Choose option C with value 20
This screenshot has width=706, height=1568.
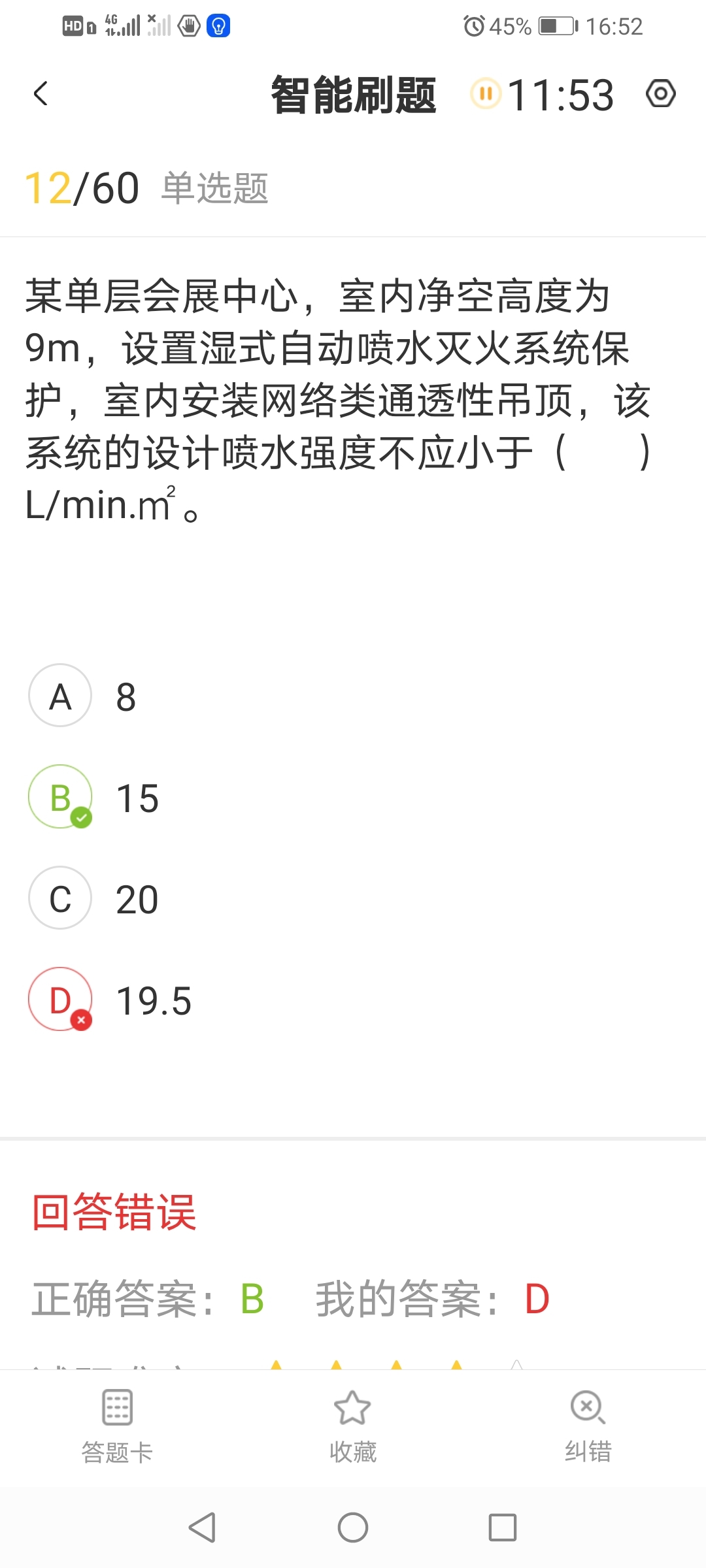[x=60, y=898]
